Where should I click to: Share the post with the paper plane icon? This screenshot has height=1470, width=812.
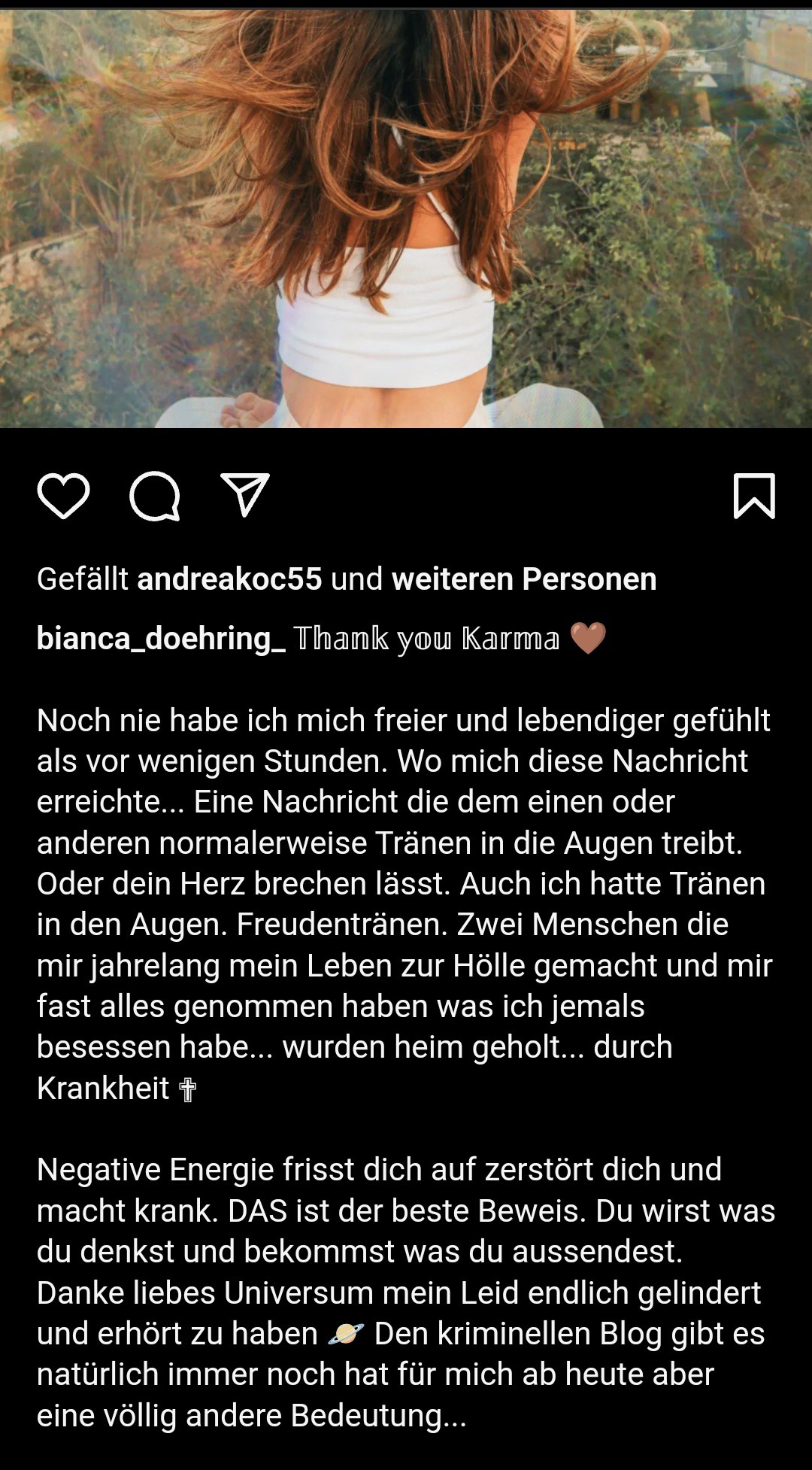(245, 495)
